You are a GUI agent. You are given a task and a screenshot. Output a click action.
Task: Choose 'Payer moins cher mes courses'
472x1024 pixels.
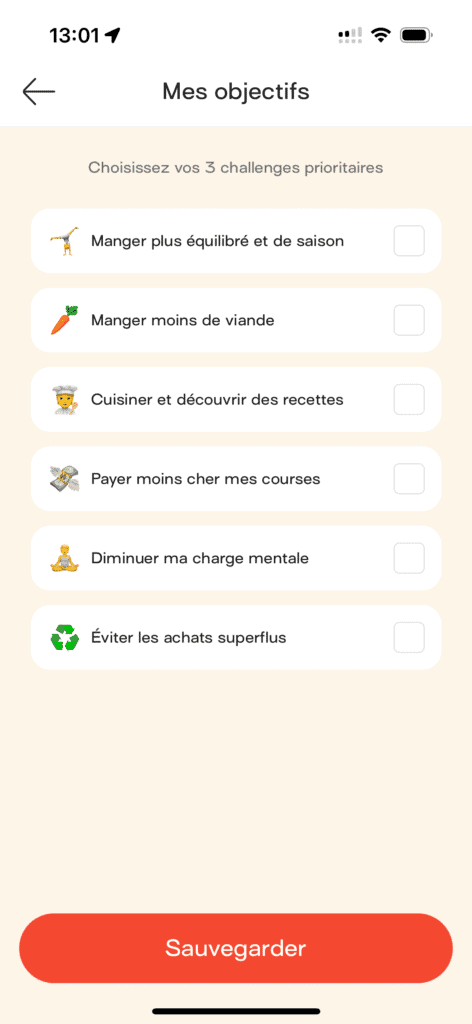point(409,479)
